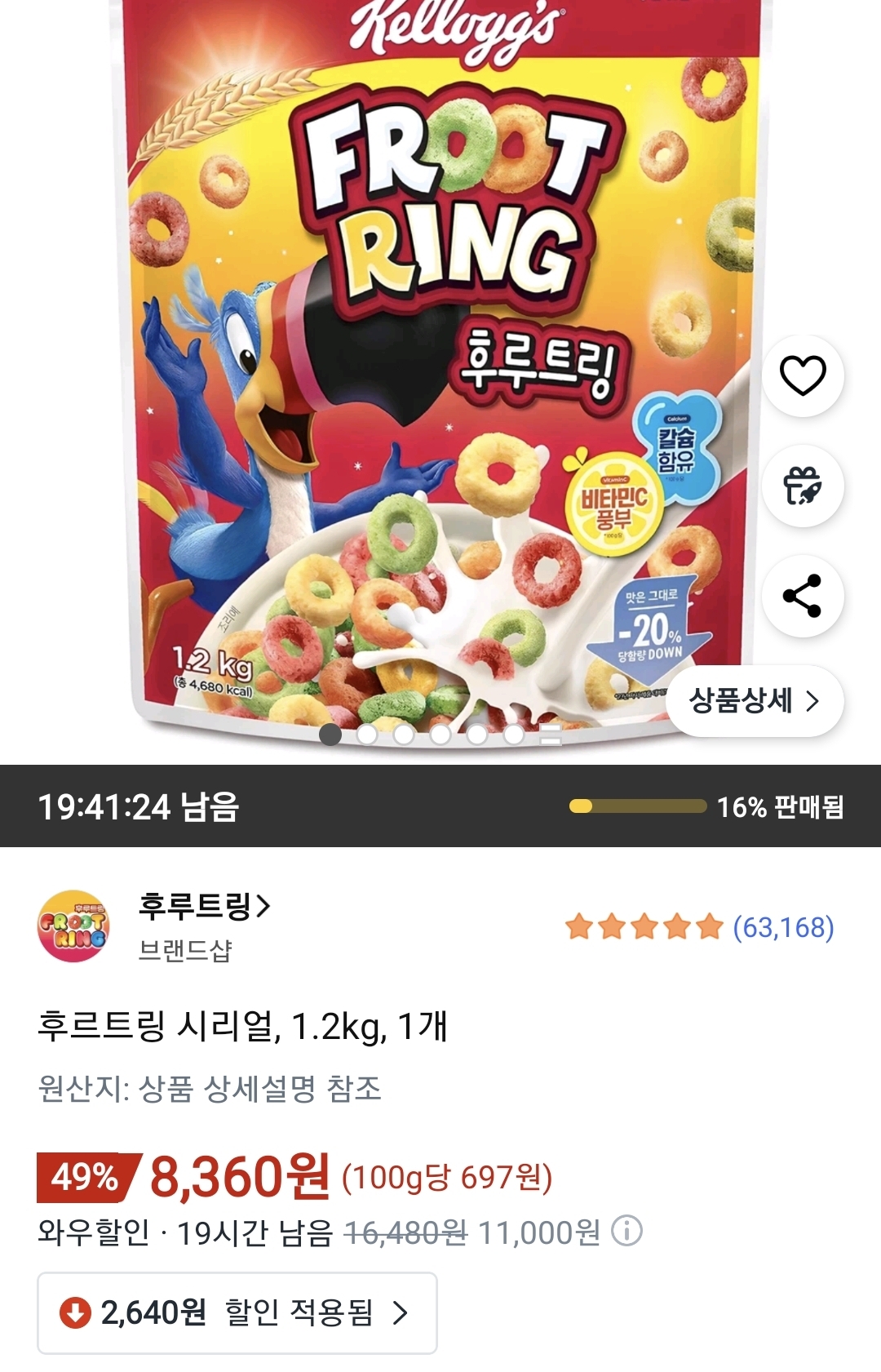Expand 상품상세 product details
The width and height of the screenshot is (881, 1372).
coord(757,701)
